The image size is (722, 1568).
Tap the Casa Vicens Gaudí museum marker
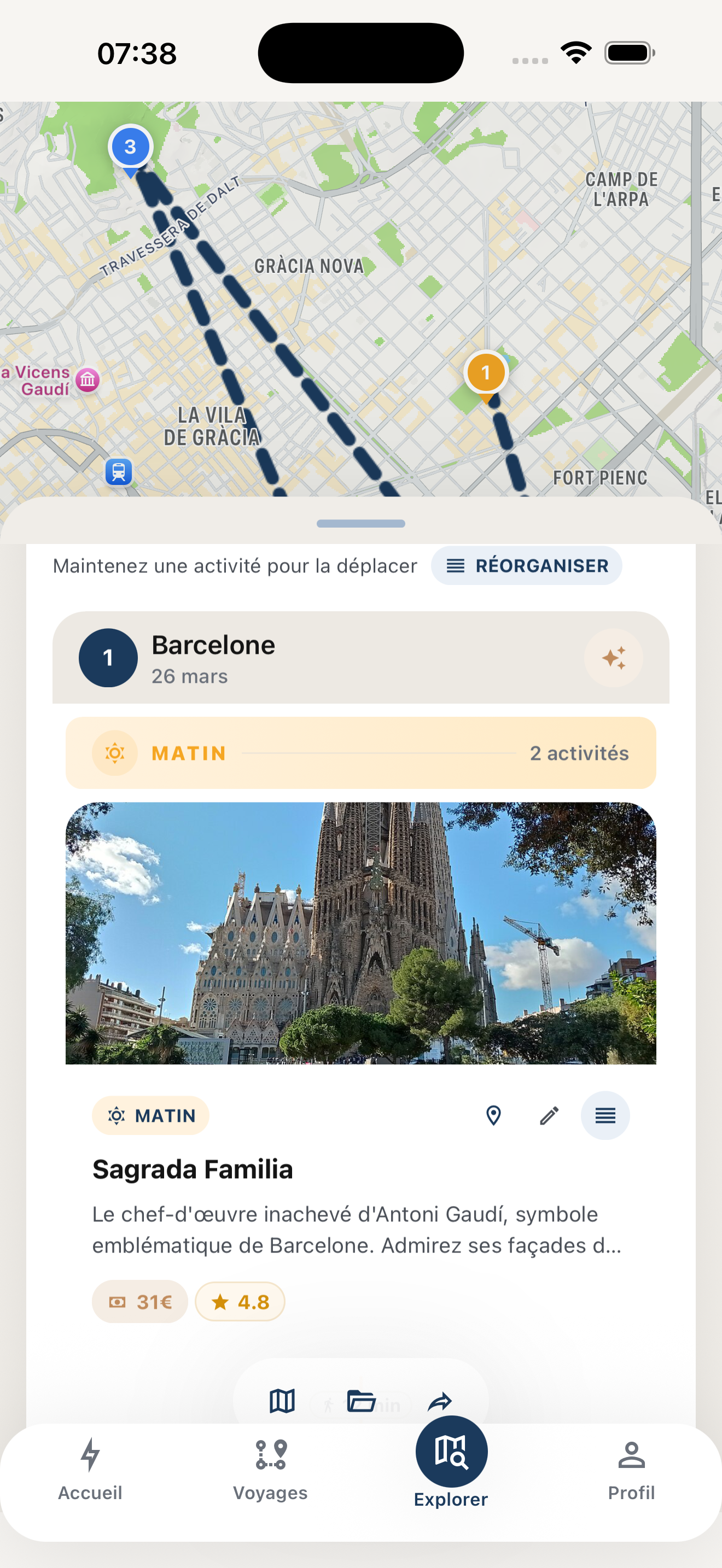[88, 380]
